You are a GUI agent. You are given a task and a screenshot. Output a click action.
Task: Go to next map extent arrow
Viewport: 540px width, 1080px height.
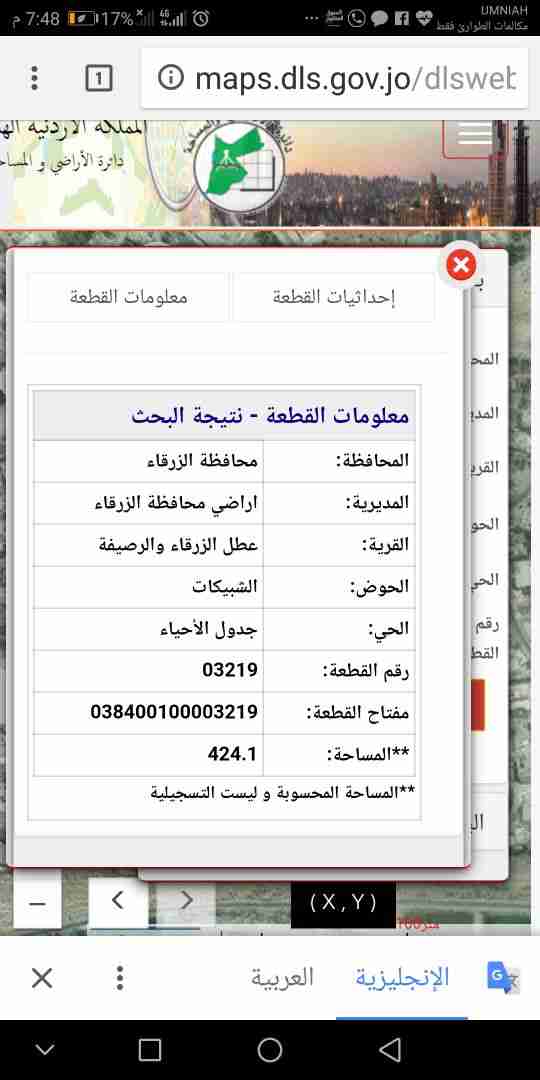coord(185,900)
